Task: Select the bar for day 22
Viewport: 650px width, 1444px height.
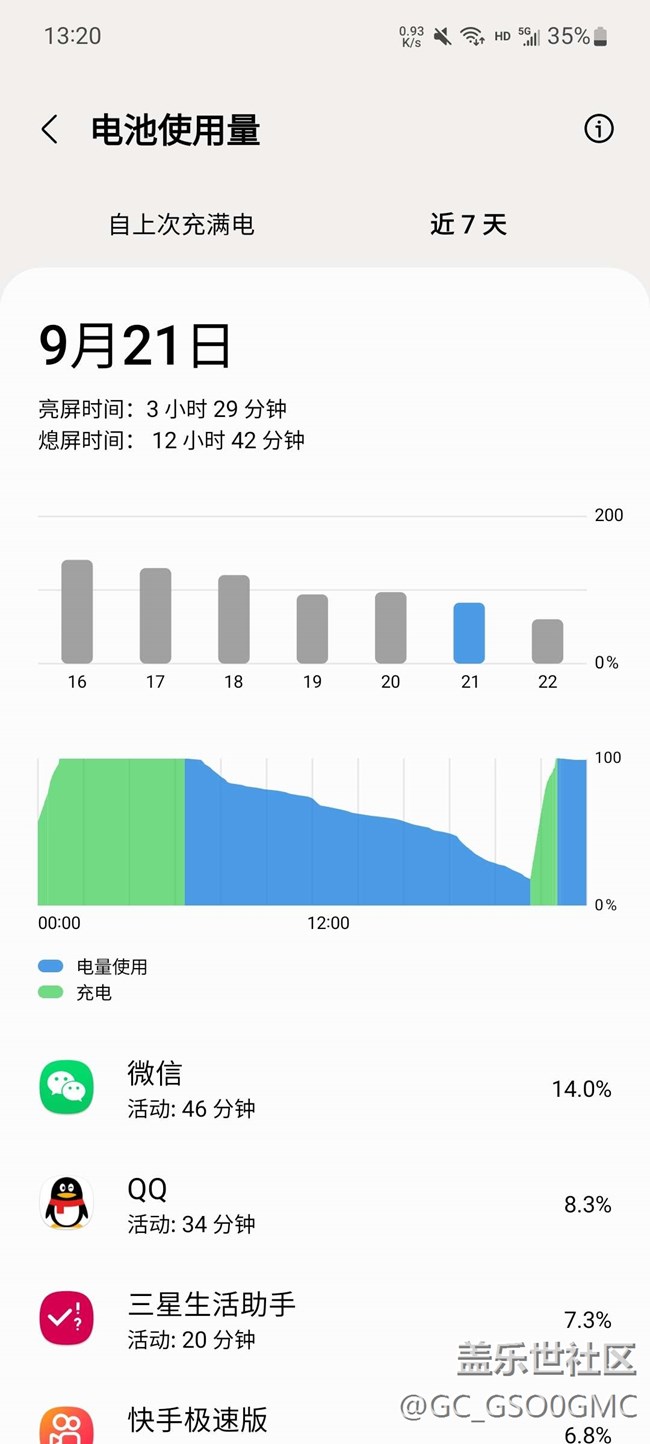Action: click(x=547, y=641)
